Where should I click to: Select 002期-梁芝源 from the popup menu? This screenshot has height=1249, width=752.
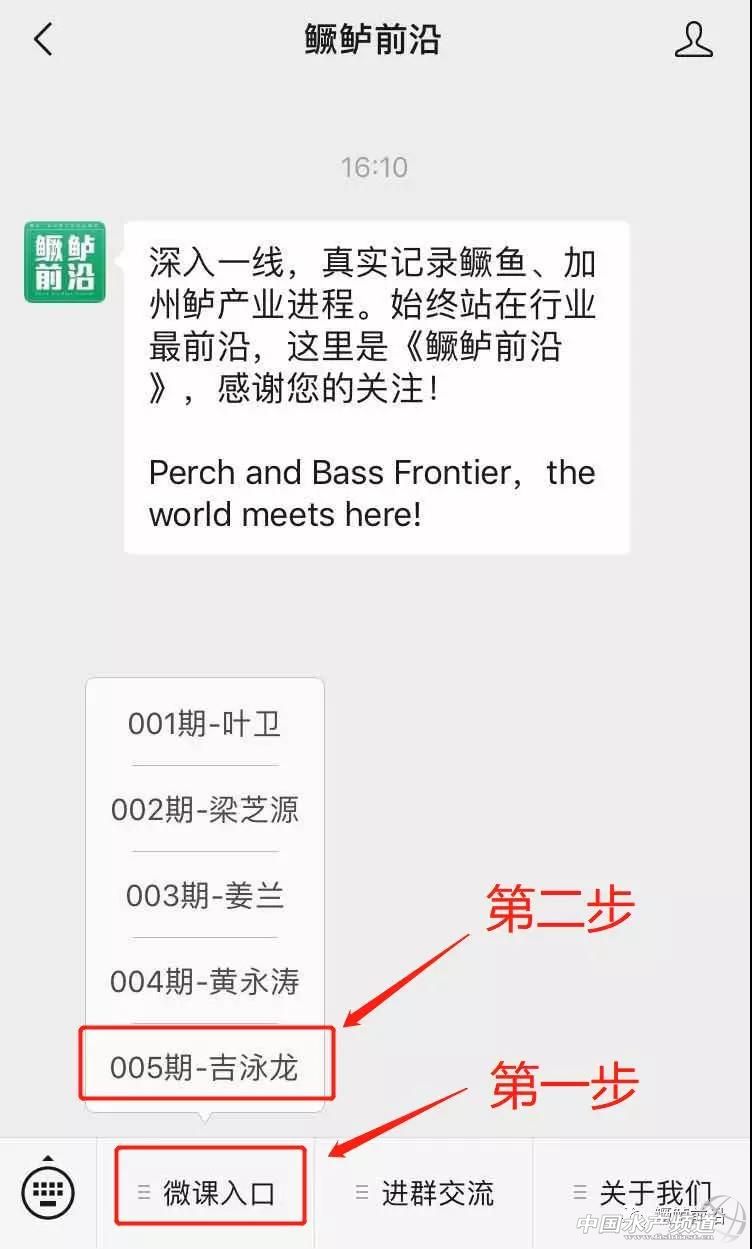point(205,809)
